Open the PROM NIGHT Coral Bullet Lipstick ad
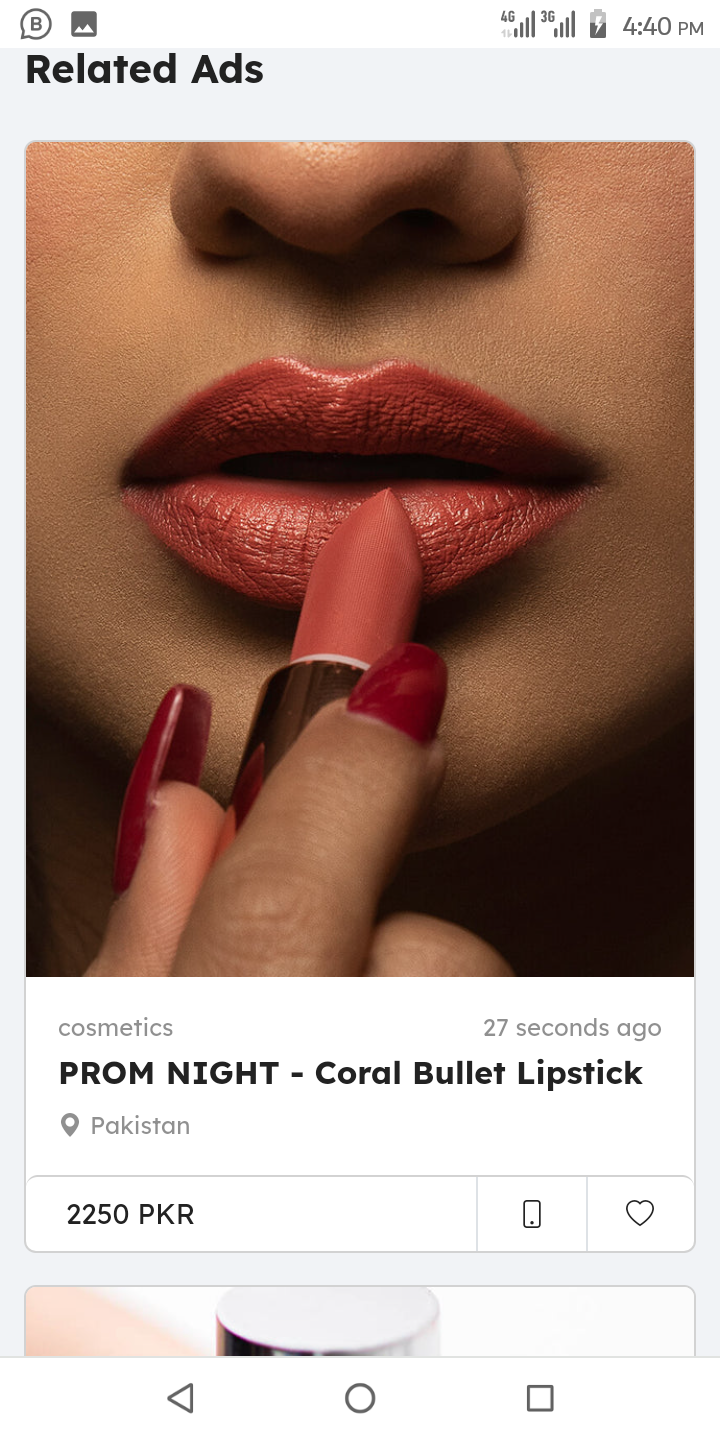The width and height of the screenshot is (720, 1440). [350, 1073]
